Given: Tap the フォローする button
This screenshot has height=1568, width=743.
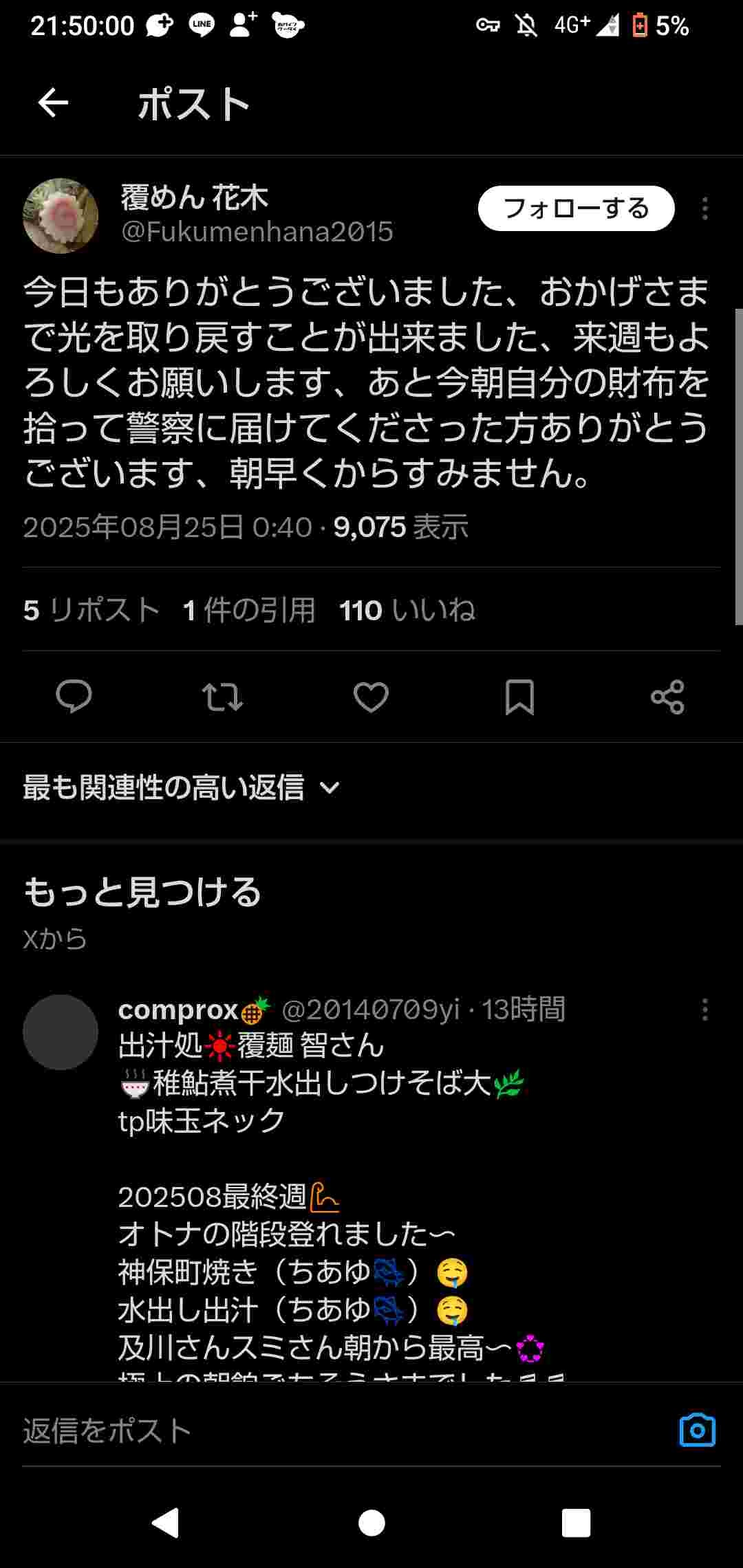Looking at the screenshot, I should click(x=576, y=208).
